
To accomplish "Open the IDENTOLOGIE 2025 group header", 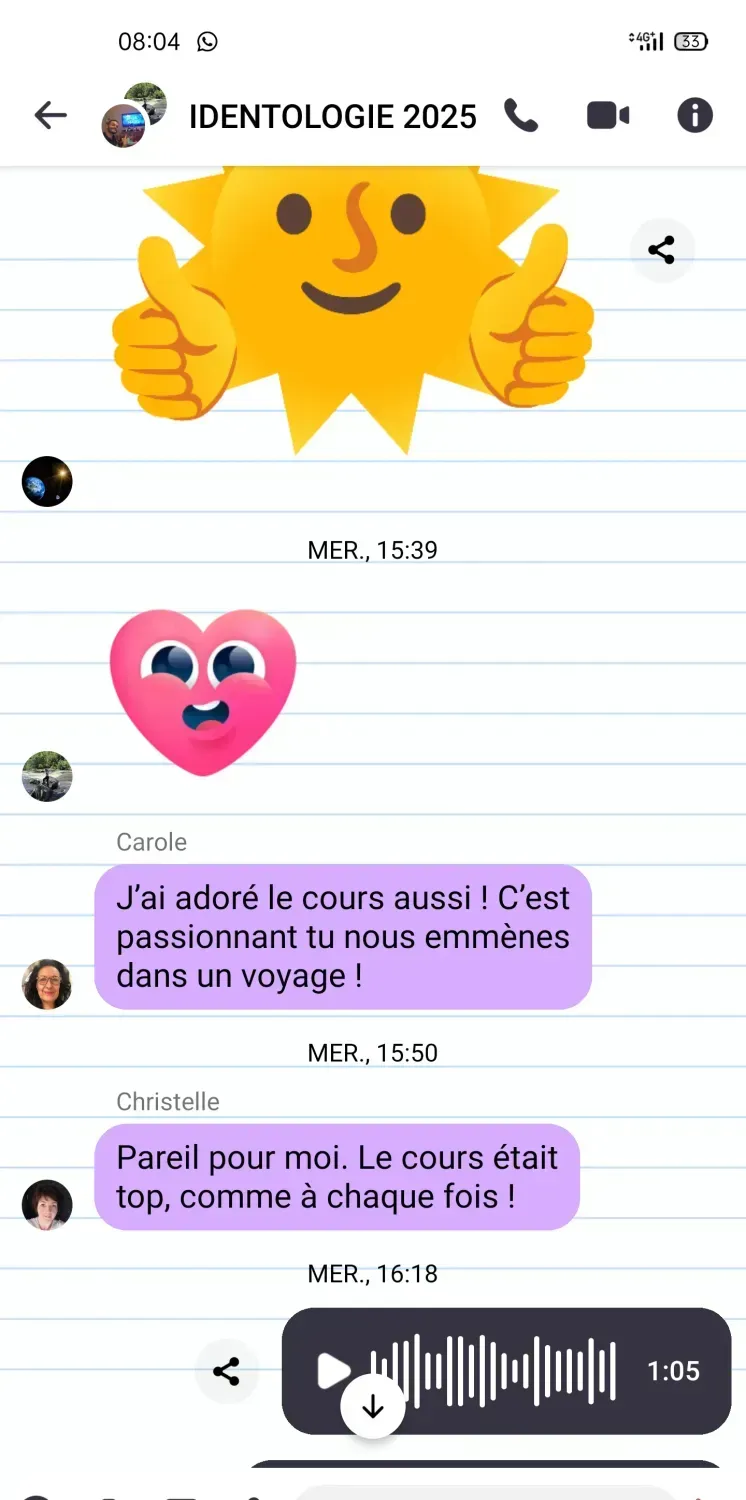I will click(332, 117).
